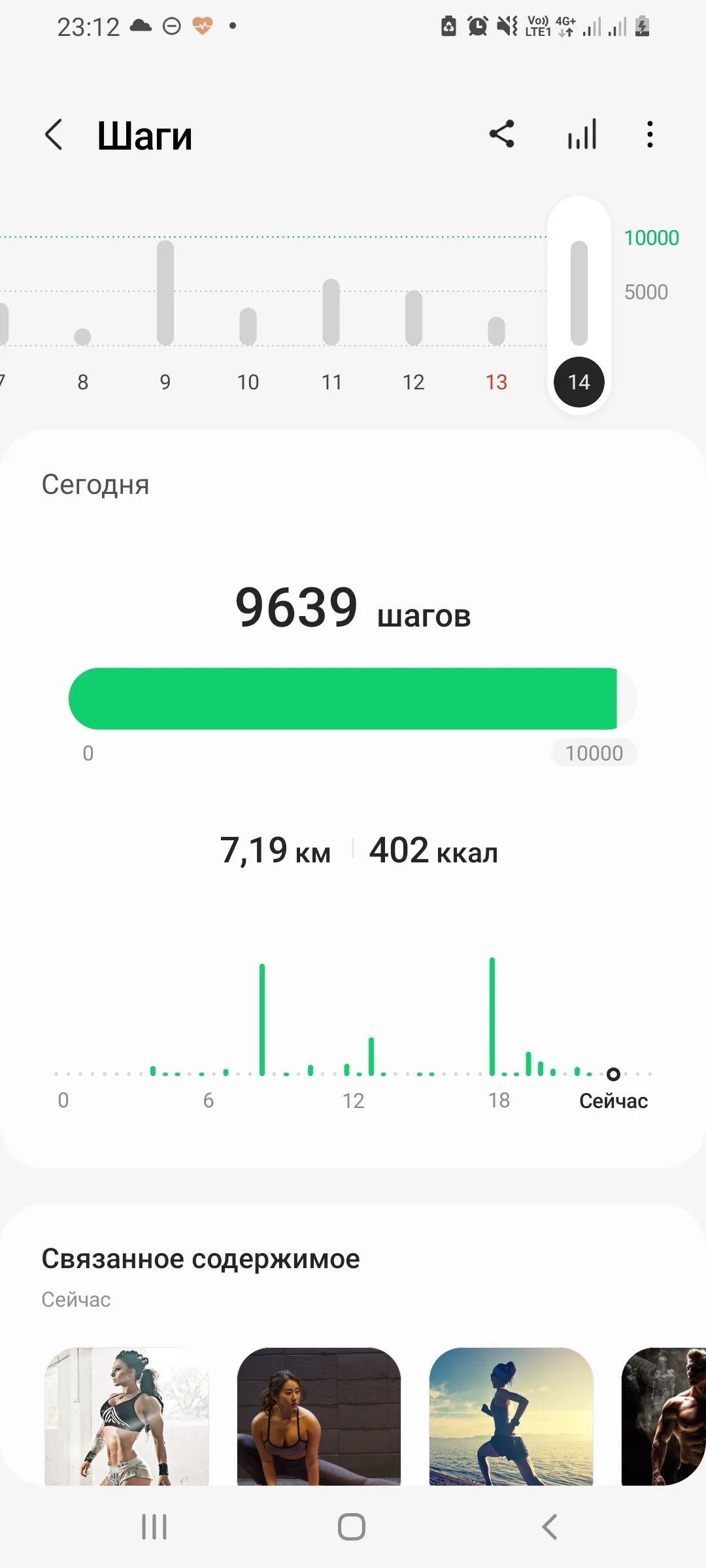Image resolution: width=706 pixels, height=1568 pixels.
Task: Open the step trends chart icon
Action: pos(582,135)
